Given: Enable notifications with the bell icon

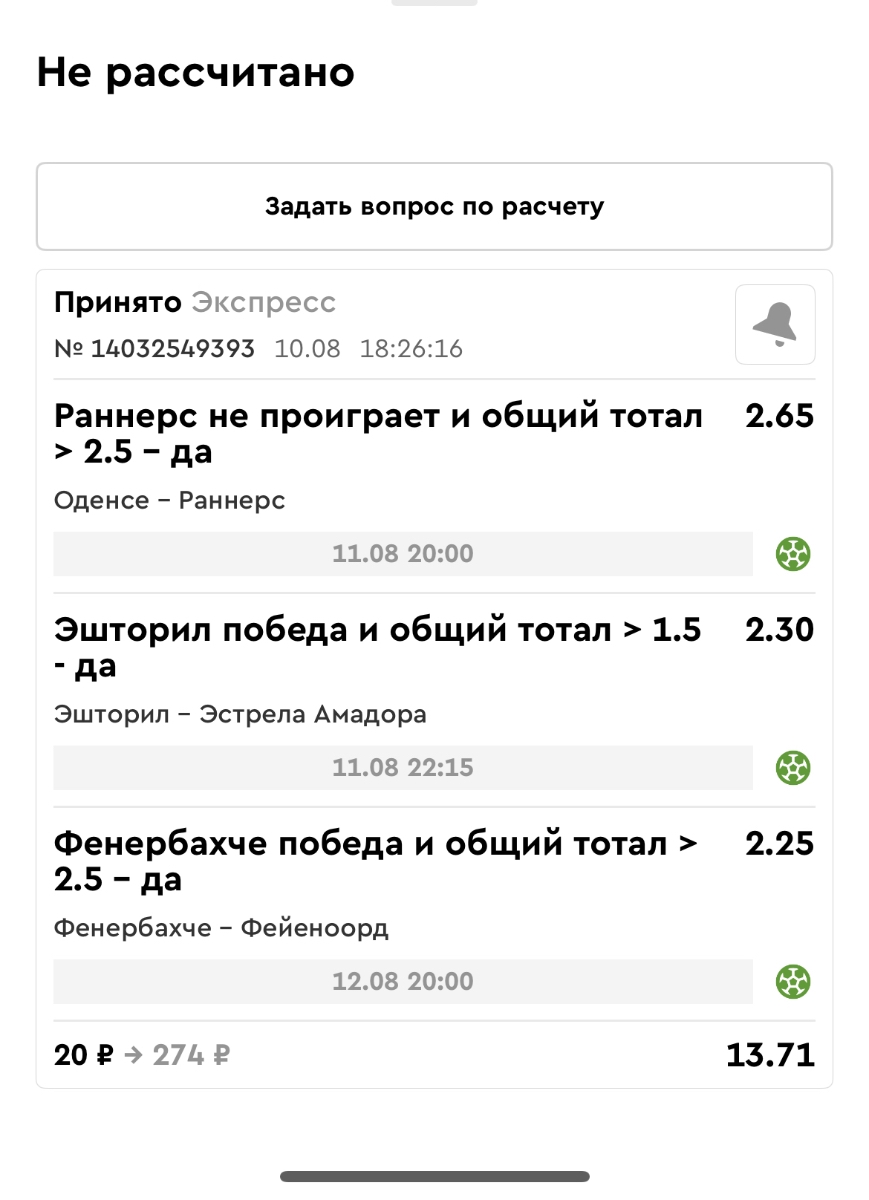Looking at the screenshot, I should 775,324.
